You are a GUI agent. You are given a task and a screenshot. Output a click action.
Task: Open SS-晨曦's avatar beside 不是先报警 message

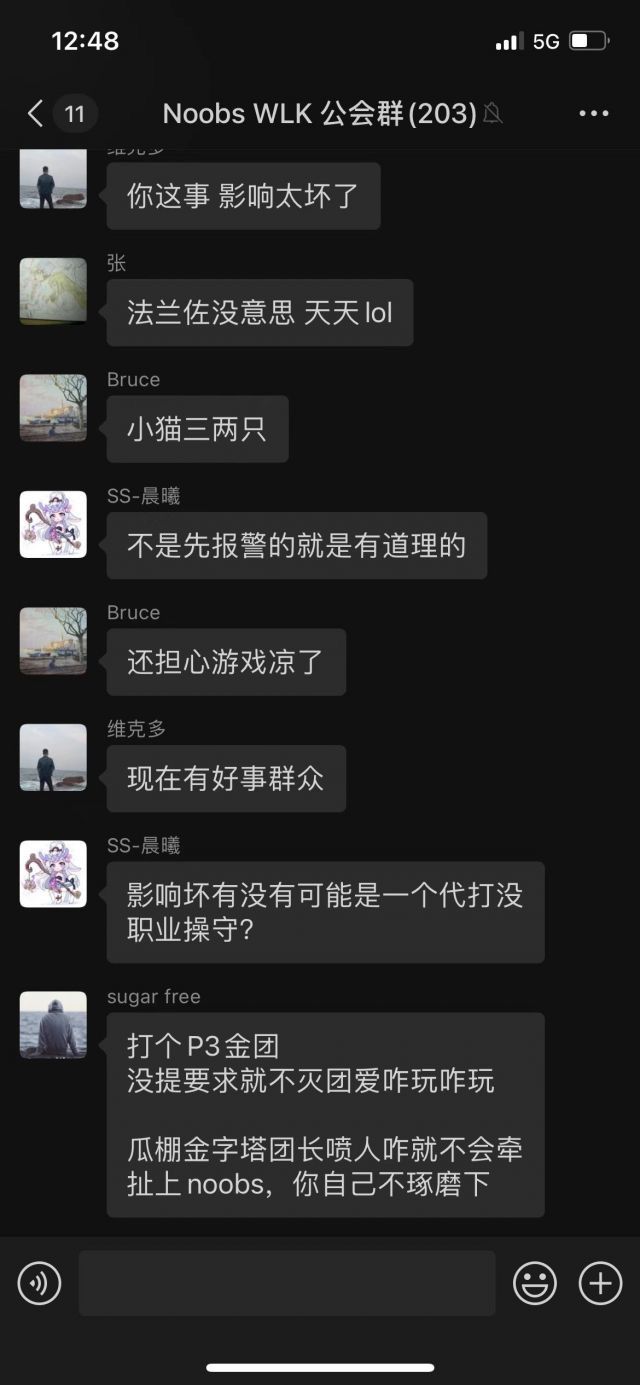click(53, 524)
